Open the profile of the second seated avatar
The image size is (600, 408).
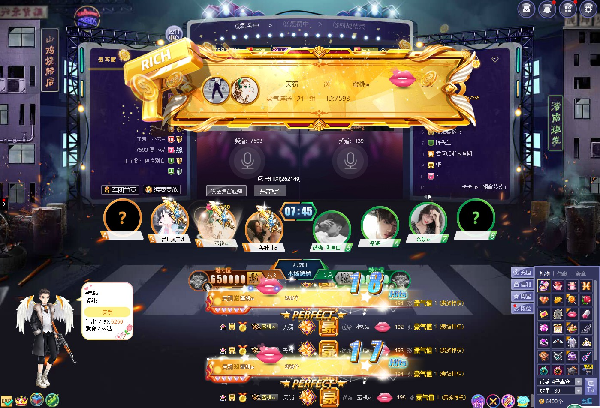coord(168,222)
